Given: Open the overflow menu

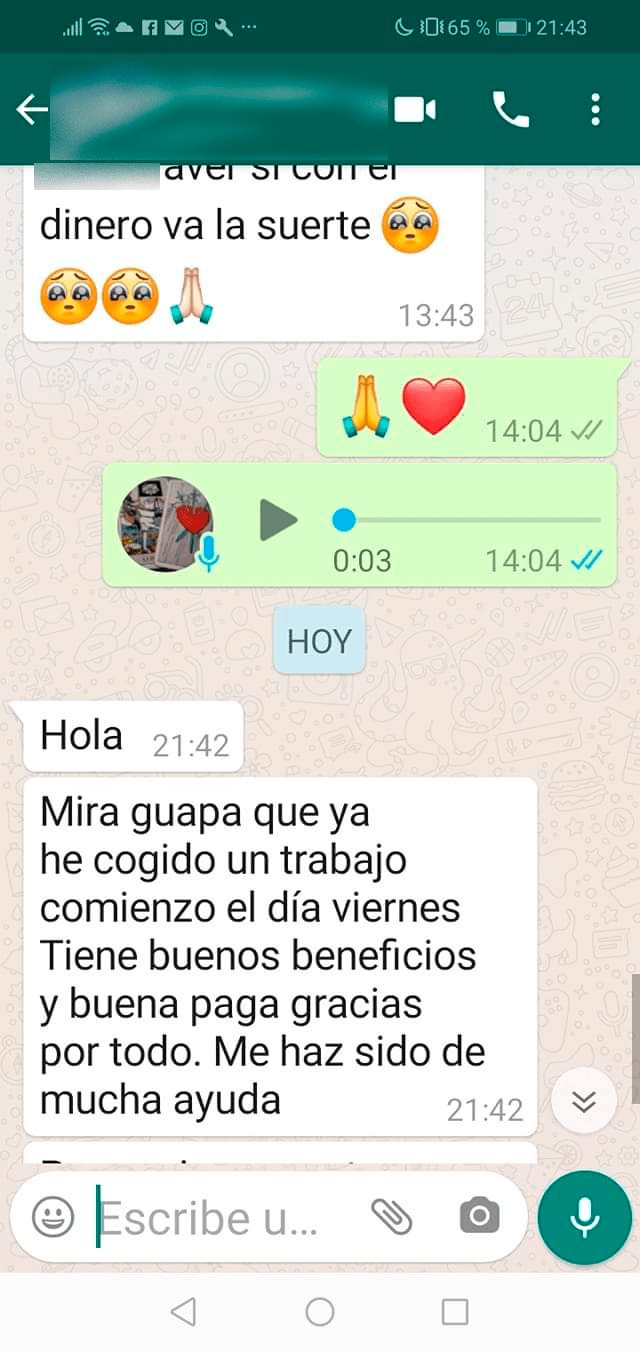Looking at the screenshot, I should coord(595,110).
